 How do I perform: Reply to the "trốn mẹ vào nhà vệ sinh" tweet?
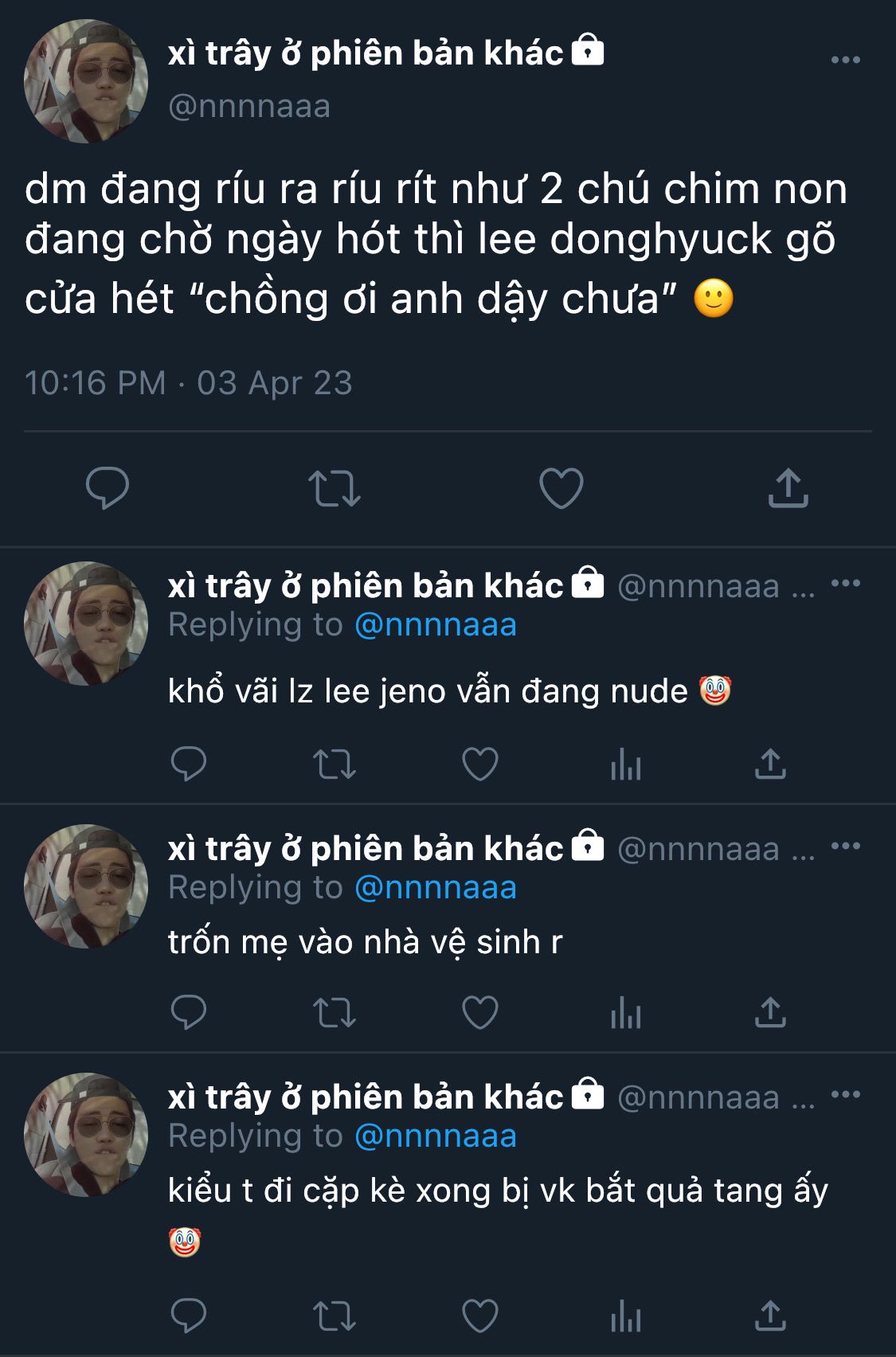click(x=189, y=1012)
